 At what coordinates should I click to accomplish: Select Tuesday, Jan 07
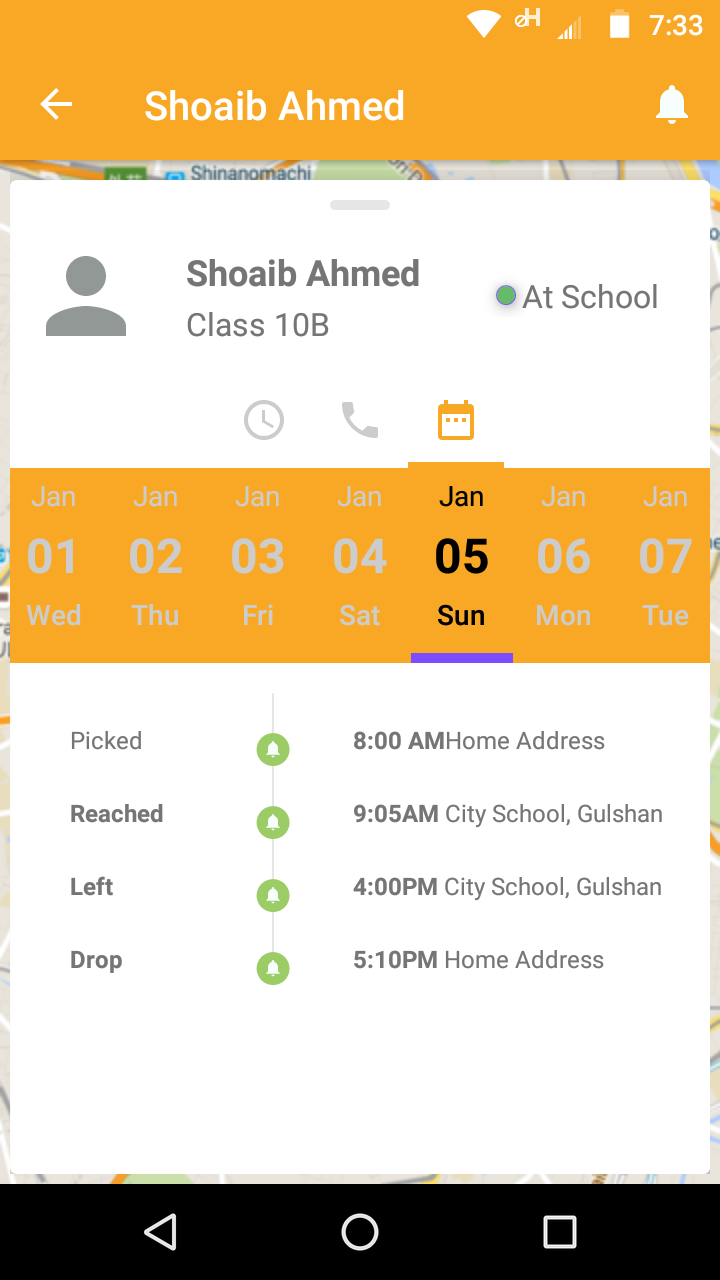tap(665, 557)
